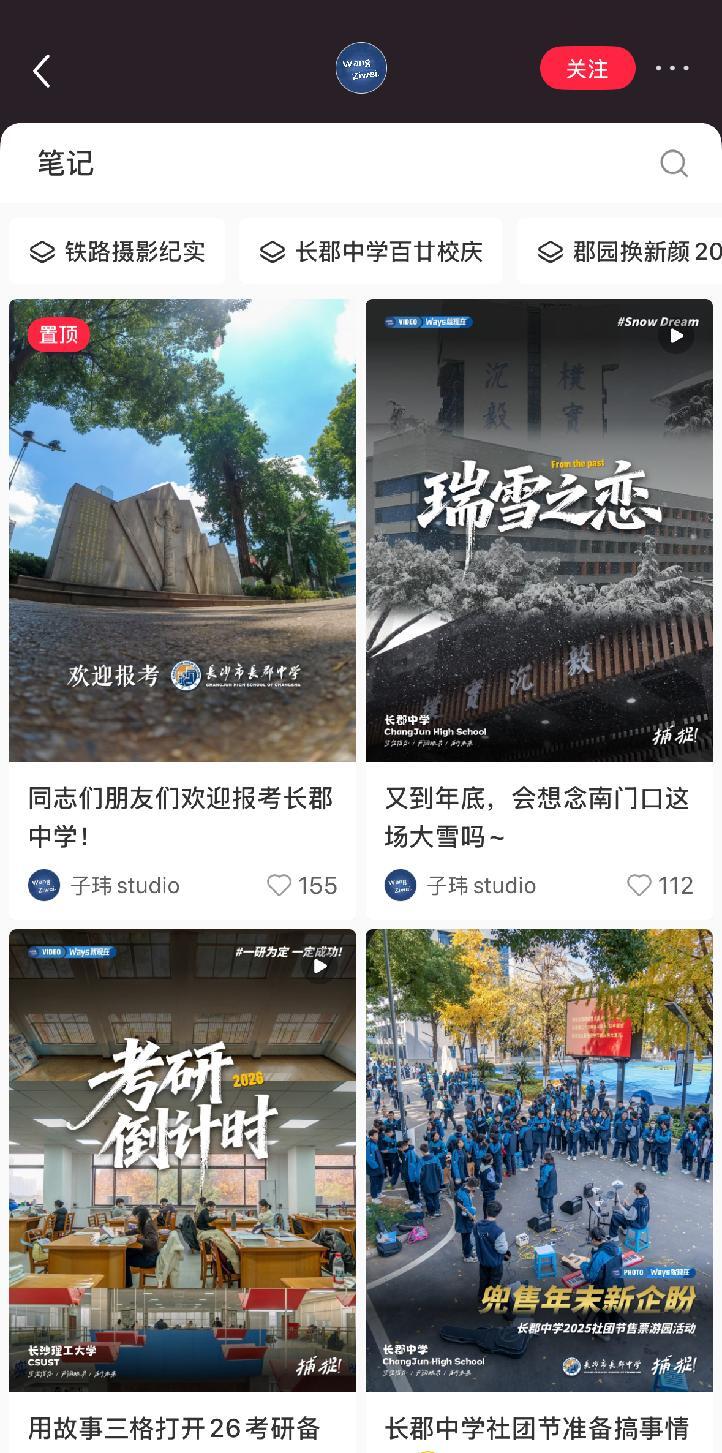Viewport: 722px width, 1453px height.
Task: Open the 长郡中学社团节 photo note
Action: pyautogui.click(x=539, y=1160)
